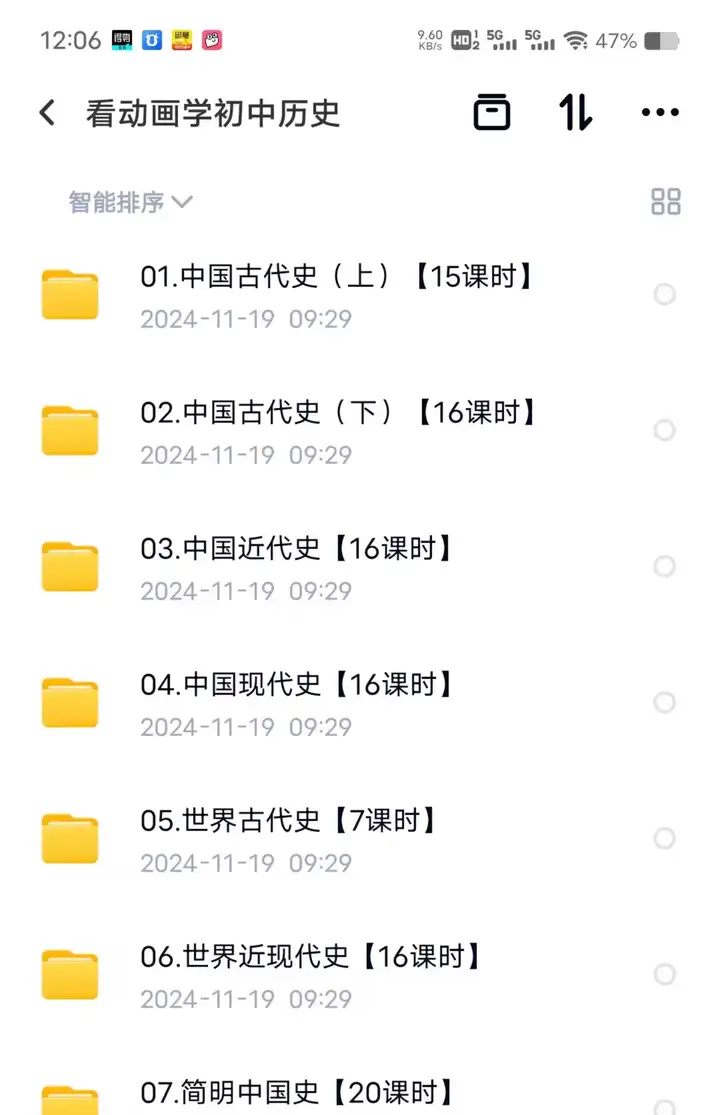Select the checkbox for 02.中国古代史（下）

pyautogui.click(x=664, y=430)
